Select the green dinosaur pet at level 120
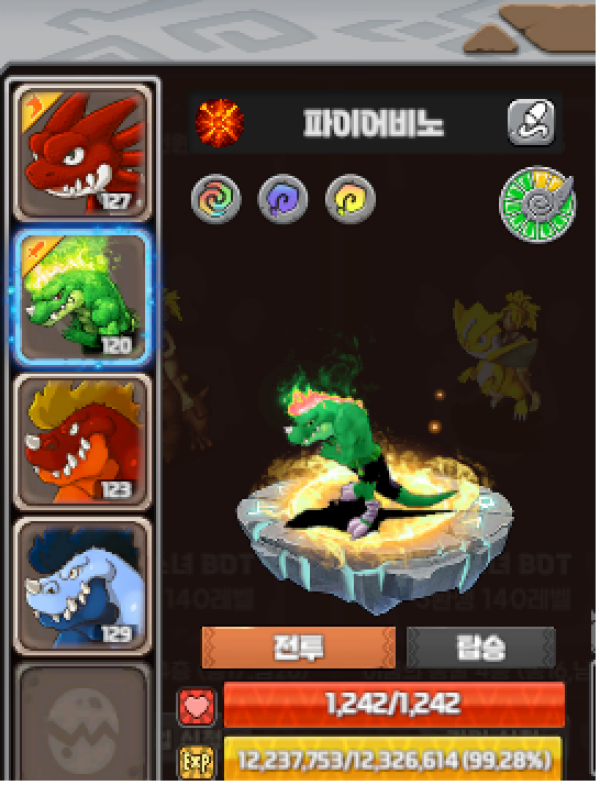The width and height of the screenshot is (600, 785). pos(82,297)
